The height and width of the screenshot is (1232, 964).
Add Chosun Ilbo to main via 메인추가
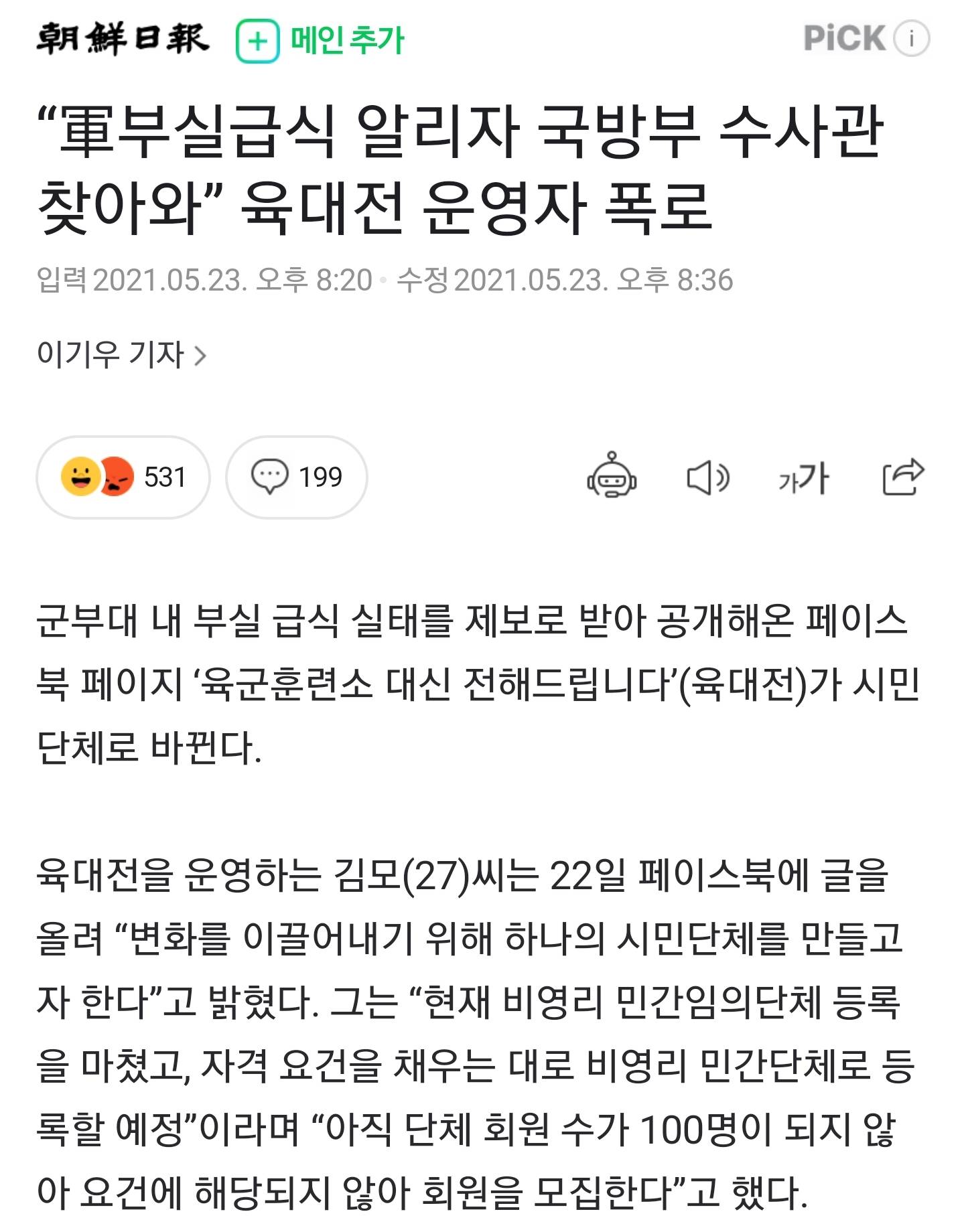[x=320, y=40]
